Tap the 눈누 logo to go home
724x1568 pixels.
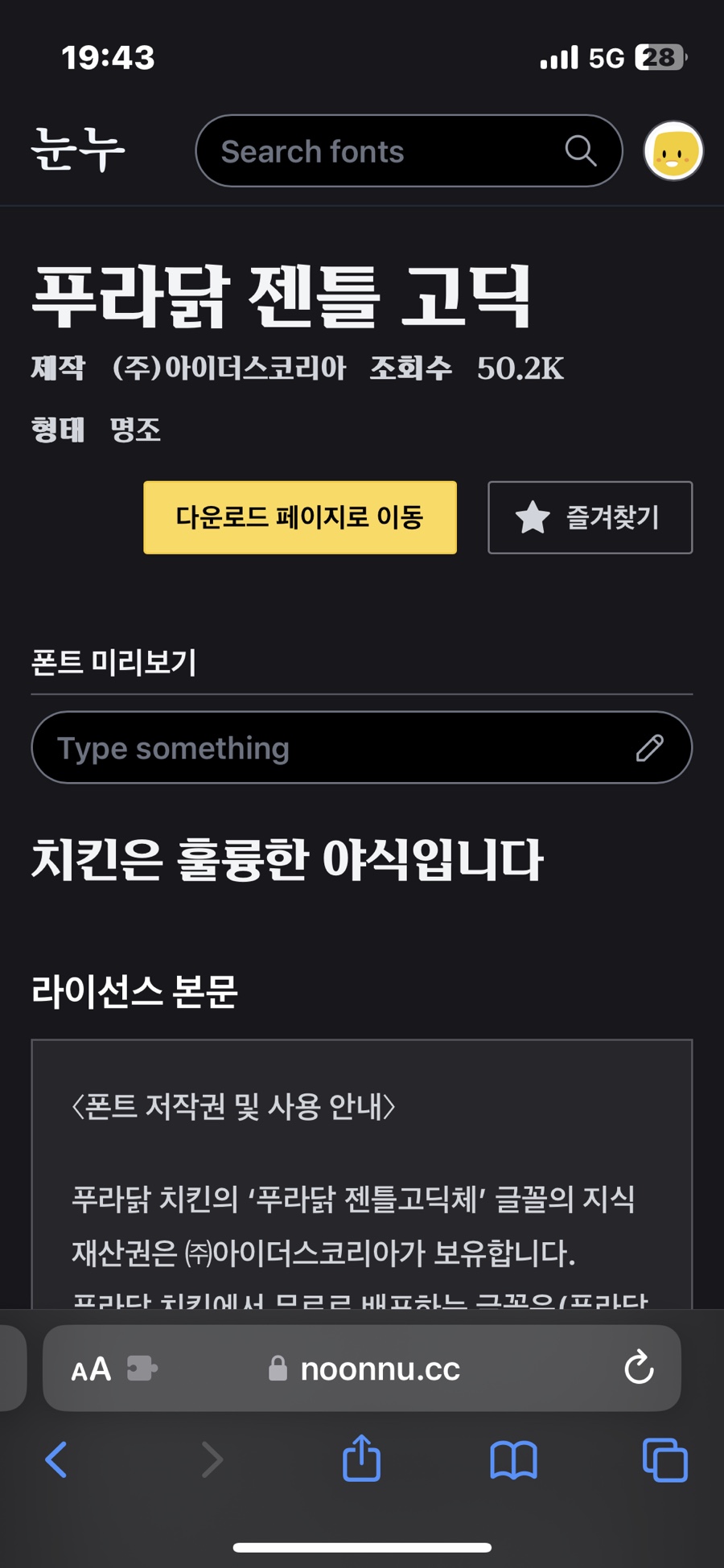tap(78, 150)
